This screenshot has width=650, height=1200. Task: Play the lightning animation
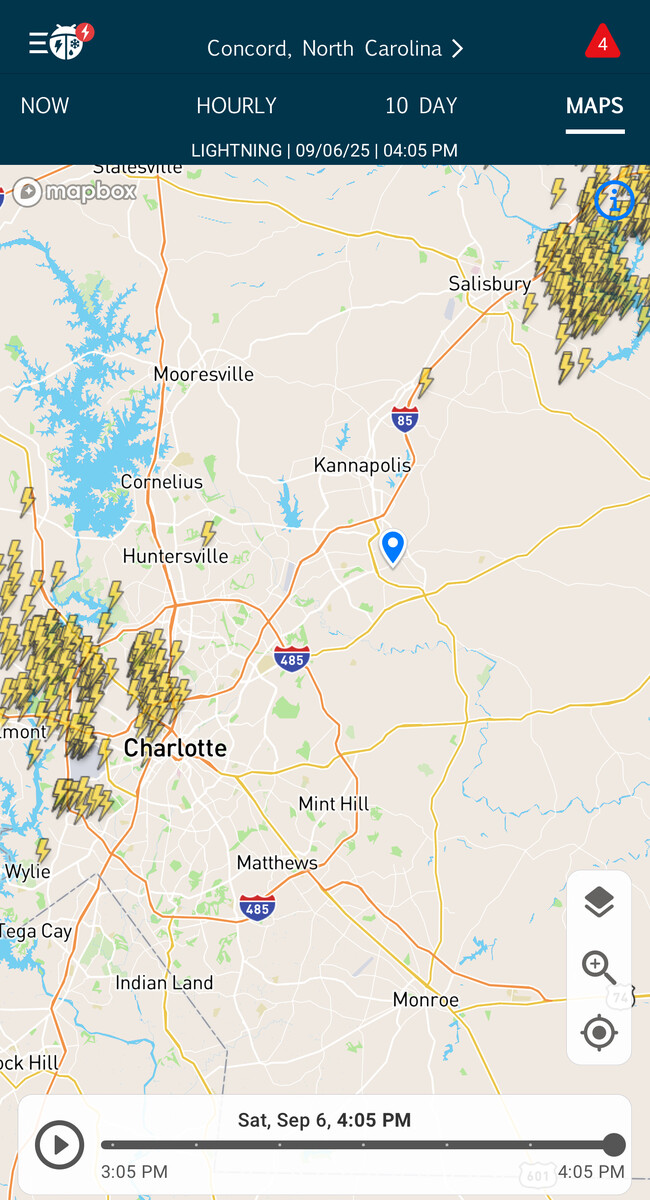[59, 1145]
